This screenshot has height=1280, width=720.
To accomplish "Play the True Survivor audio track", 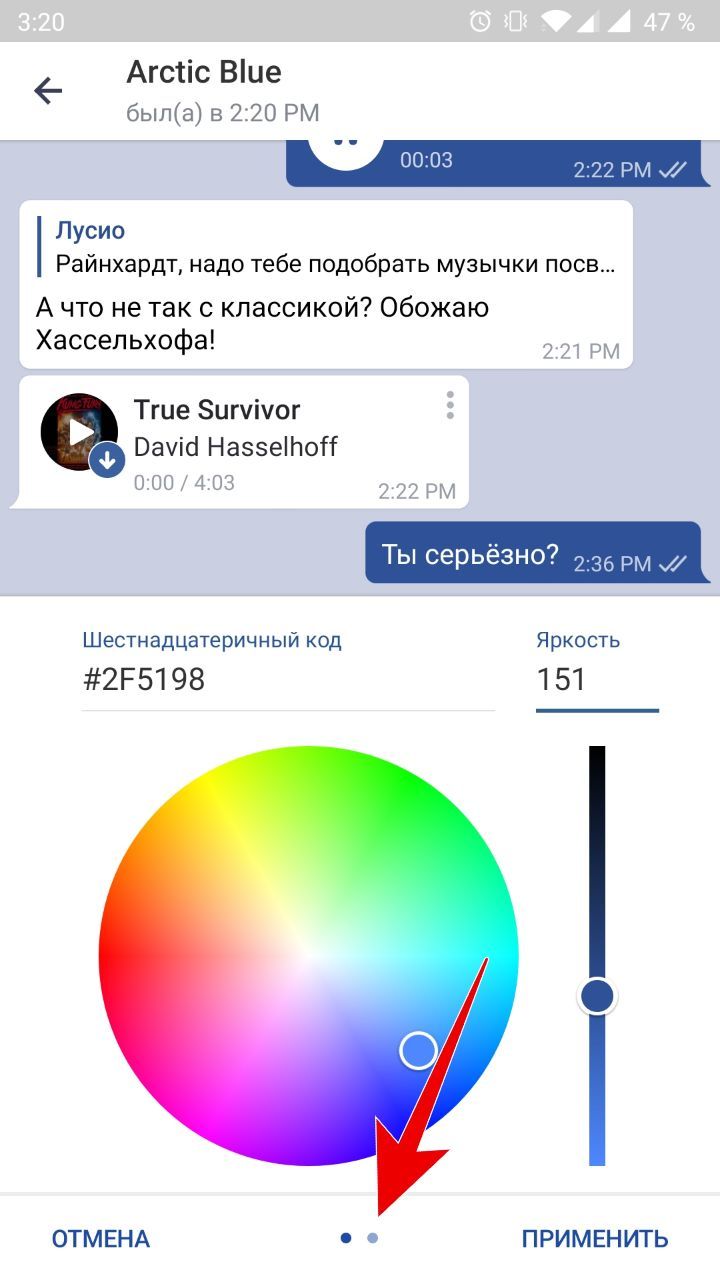I will point(79,431).
